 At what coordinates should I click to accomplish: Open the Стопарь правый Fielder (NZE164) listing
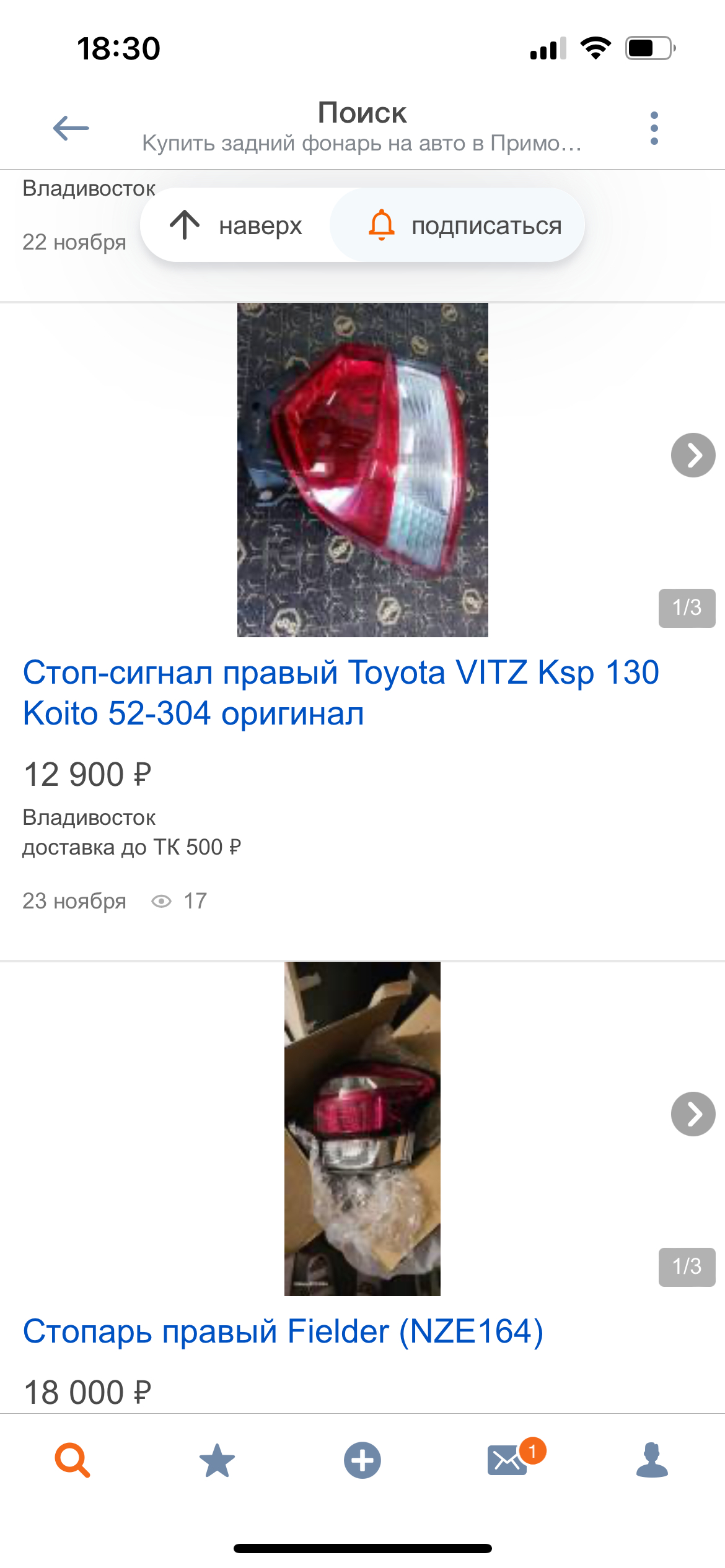click(x=283, y=1331)
